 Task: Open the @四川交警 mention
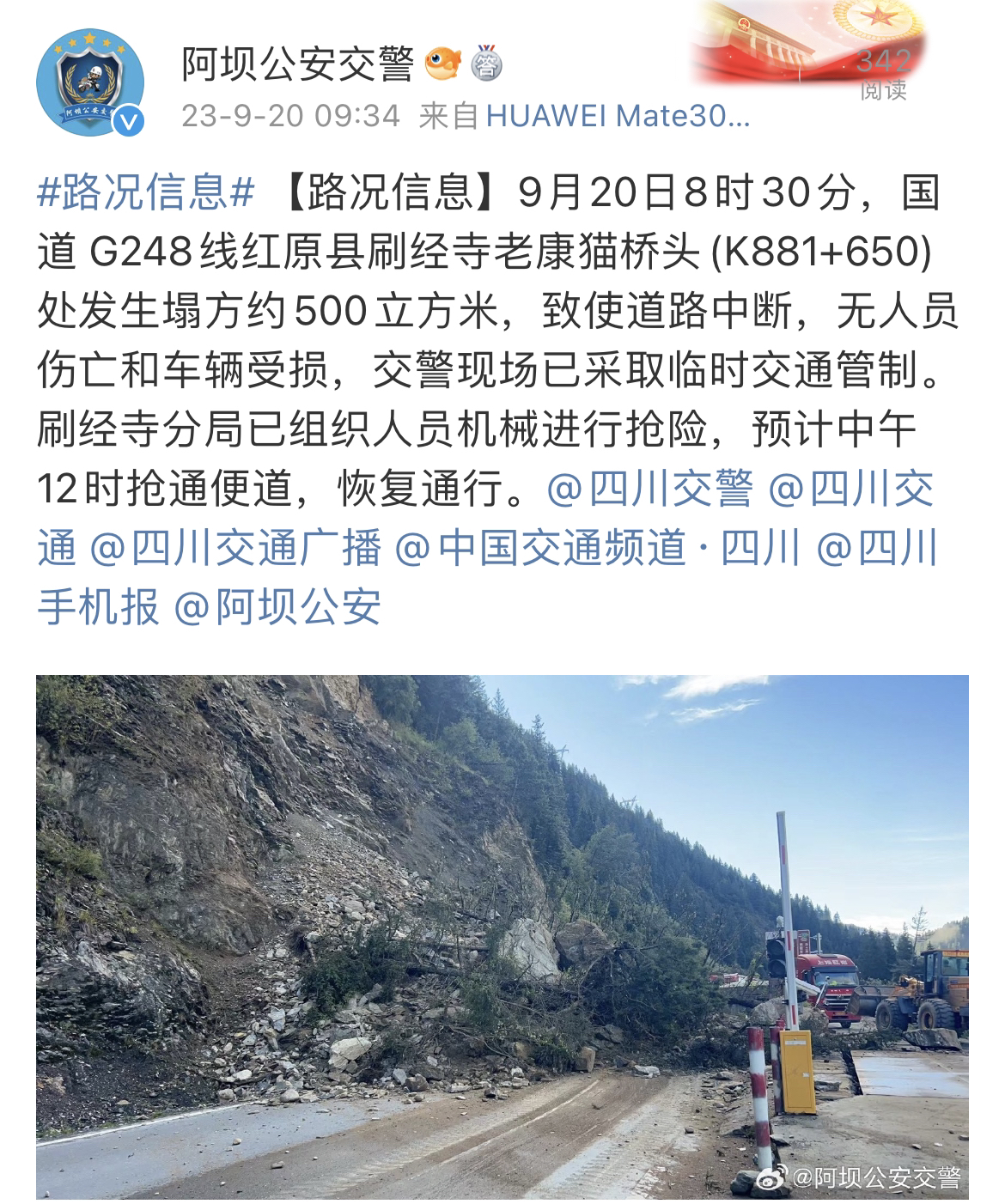click(649, 490)
